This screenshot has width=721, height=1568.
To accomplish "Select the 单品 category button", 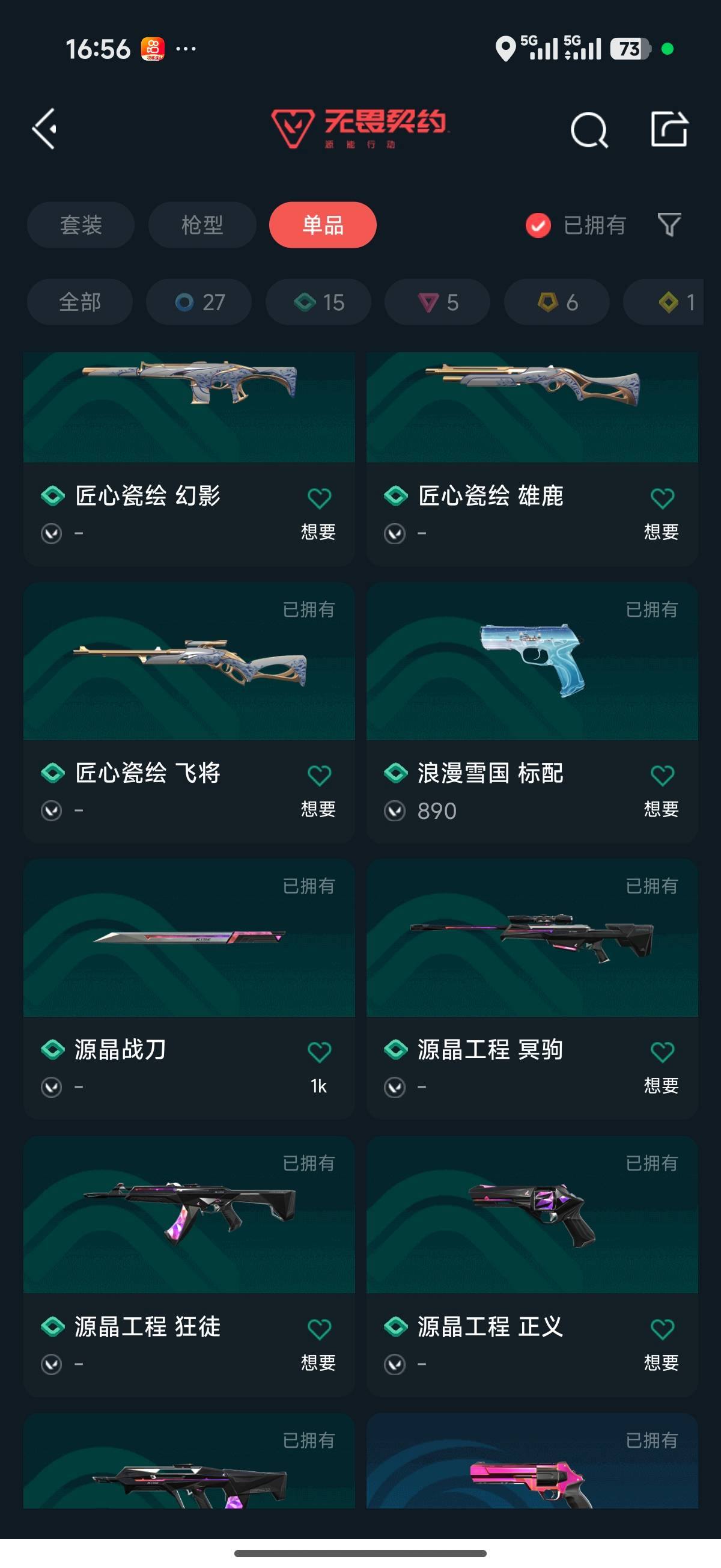I will (322, 225).
